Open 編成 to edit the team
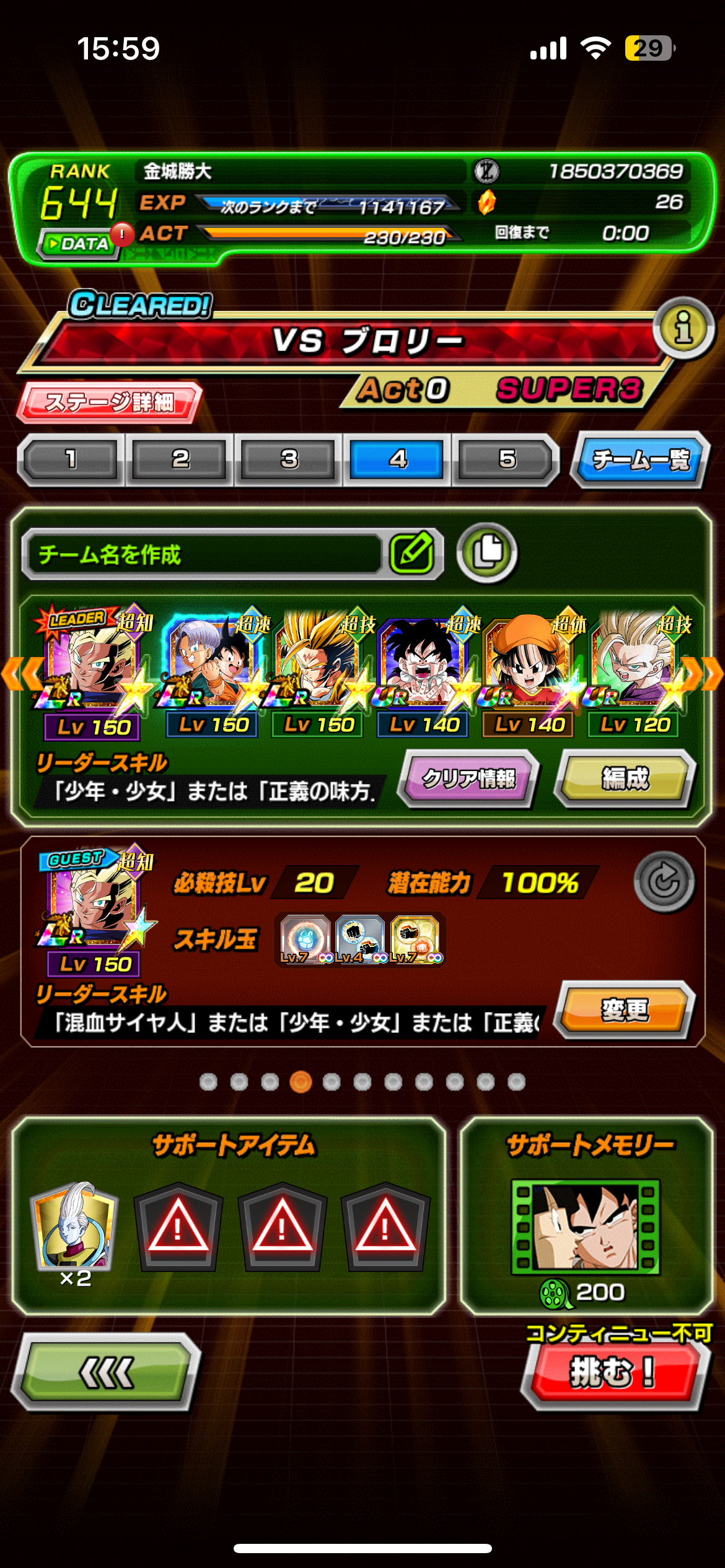The image size is (725, 1568). tap(625, 778)
